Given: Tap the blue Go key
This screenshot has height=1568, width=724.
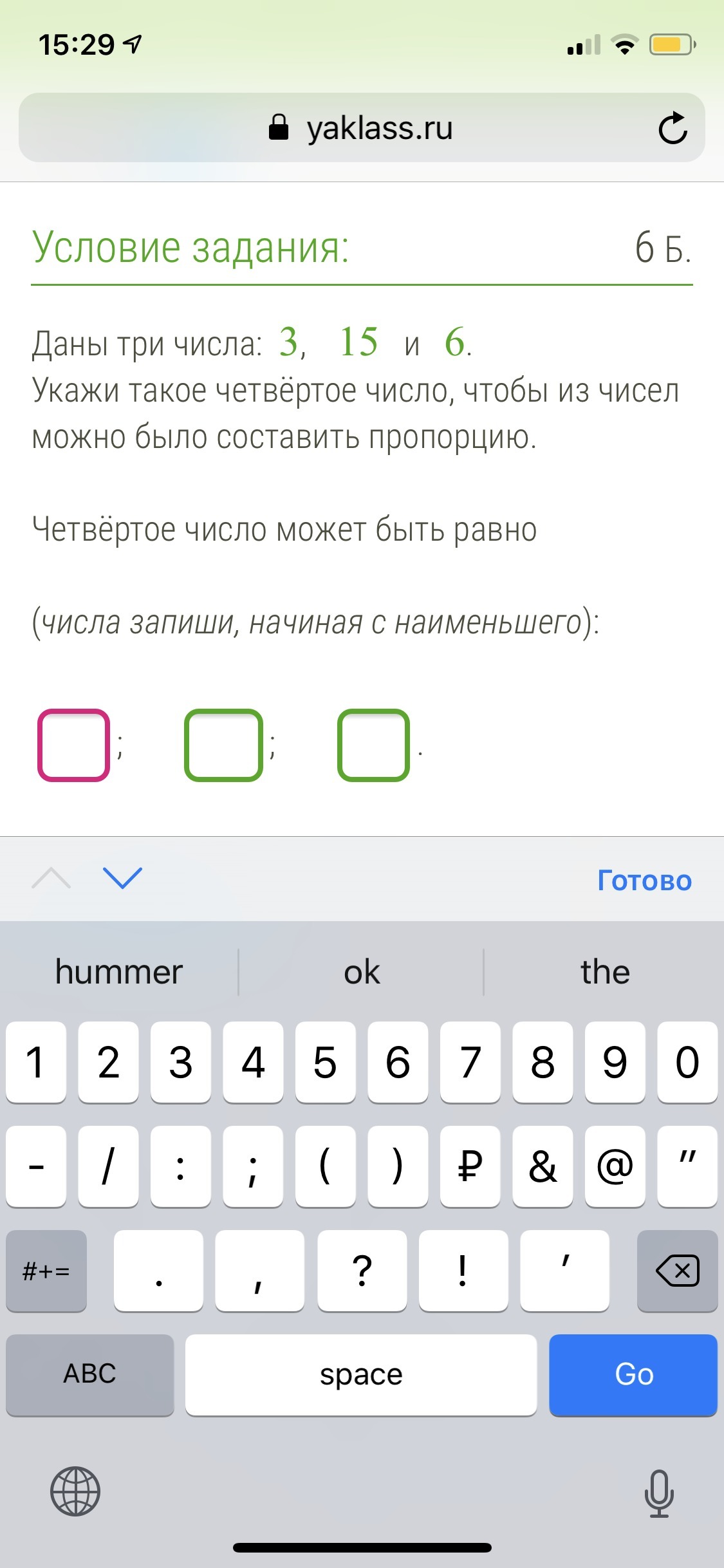Looking at the screenshot, I should click(x=633, y=1374).
